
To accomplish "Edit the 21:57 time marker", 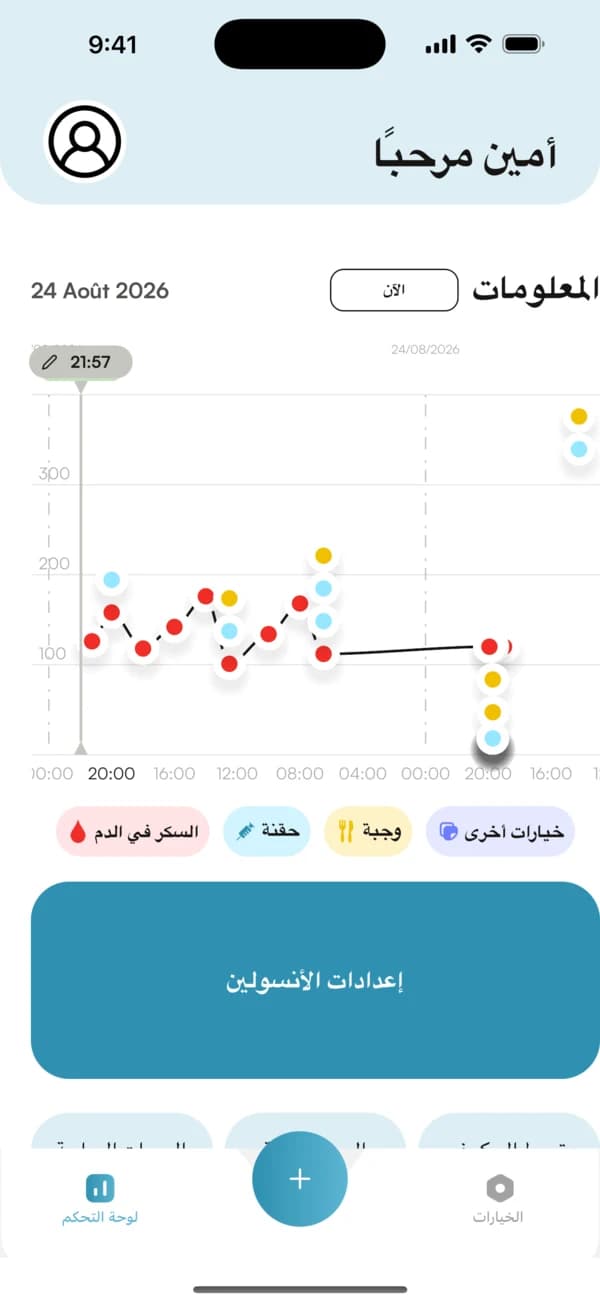I will pos(81,362).
